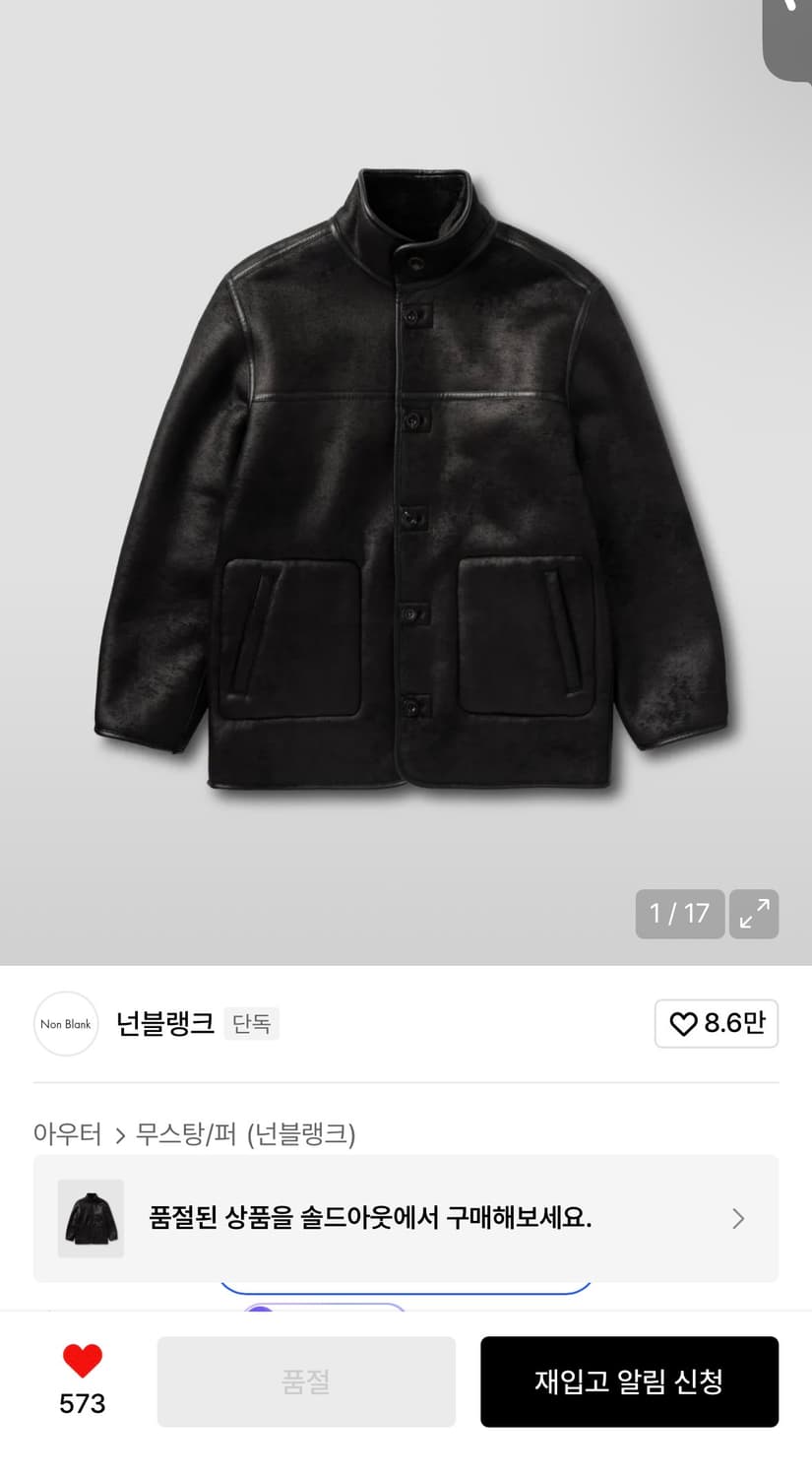812x1477 pixels.
Task: Open the 아우터 category page
Action: [x=68, y=1134]
